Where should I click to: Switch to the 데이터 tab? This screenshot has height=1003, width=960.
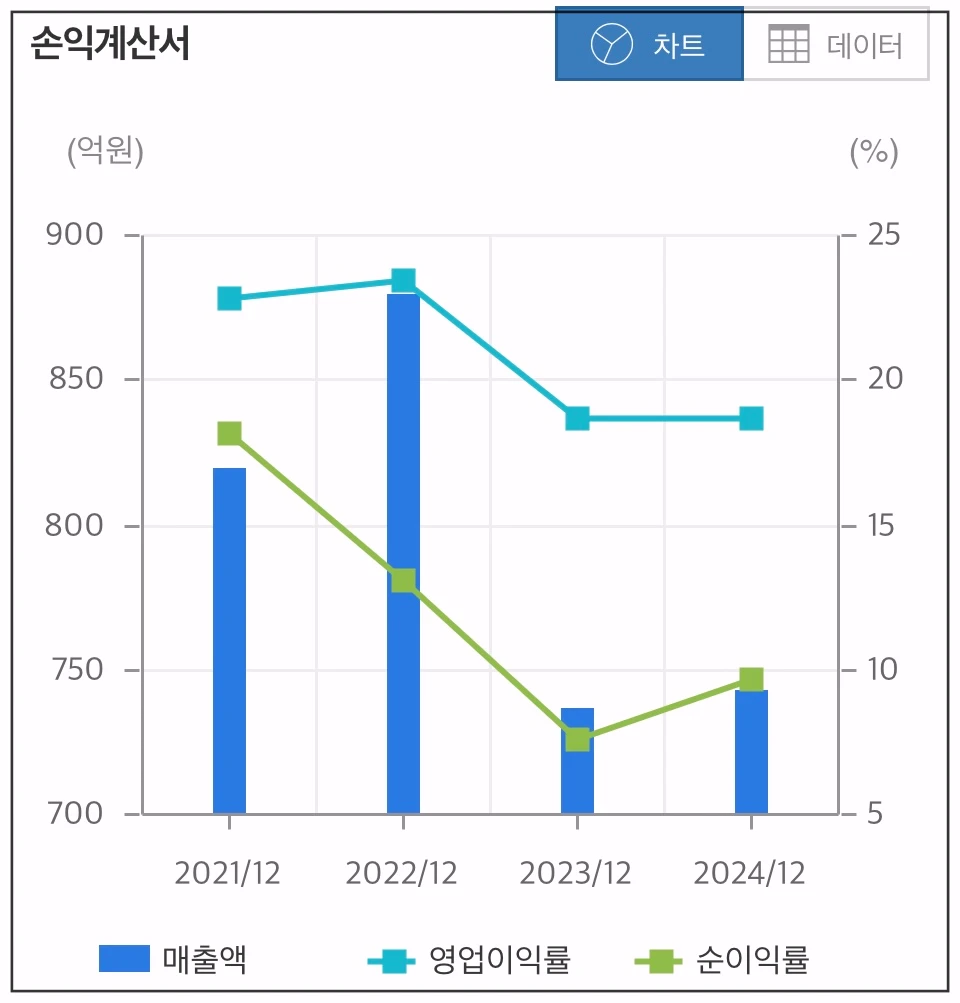tap(838, 44)
